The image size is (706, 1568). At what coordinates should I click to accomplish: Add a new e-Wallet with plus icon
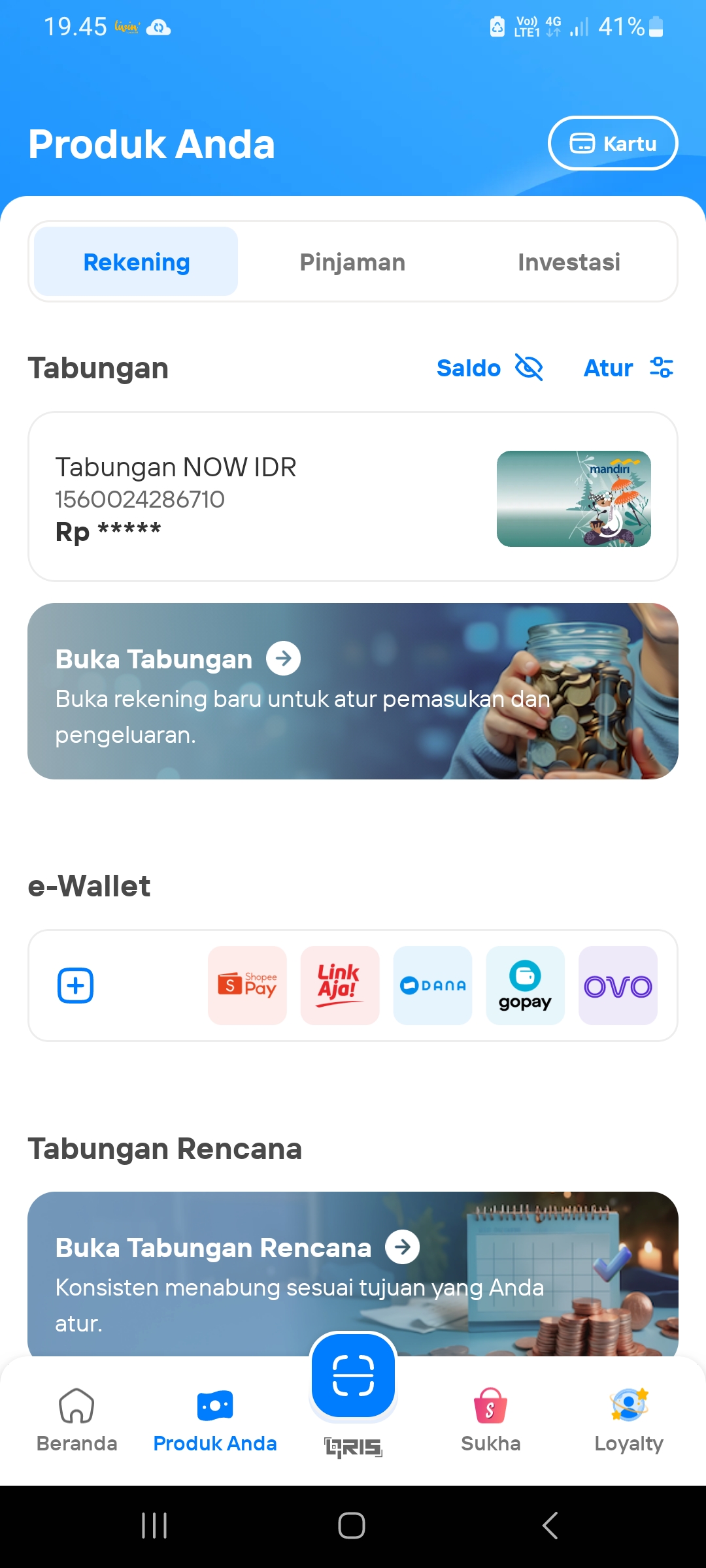click(x=76, y=985)
